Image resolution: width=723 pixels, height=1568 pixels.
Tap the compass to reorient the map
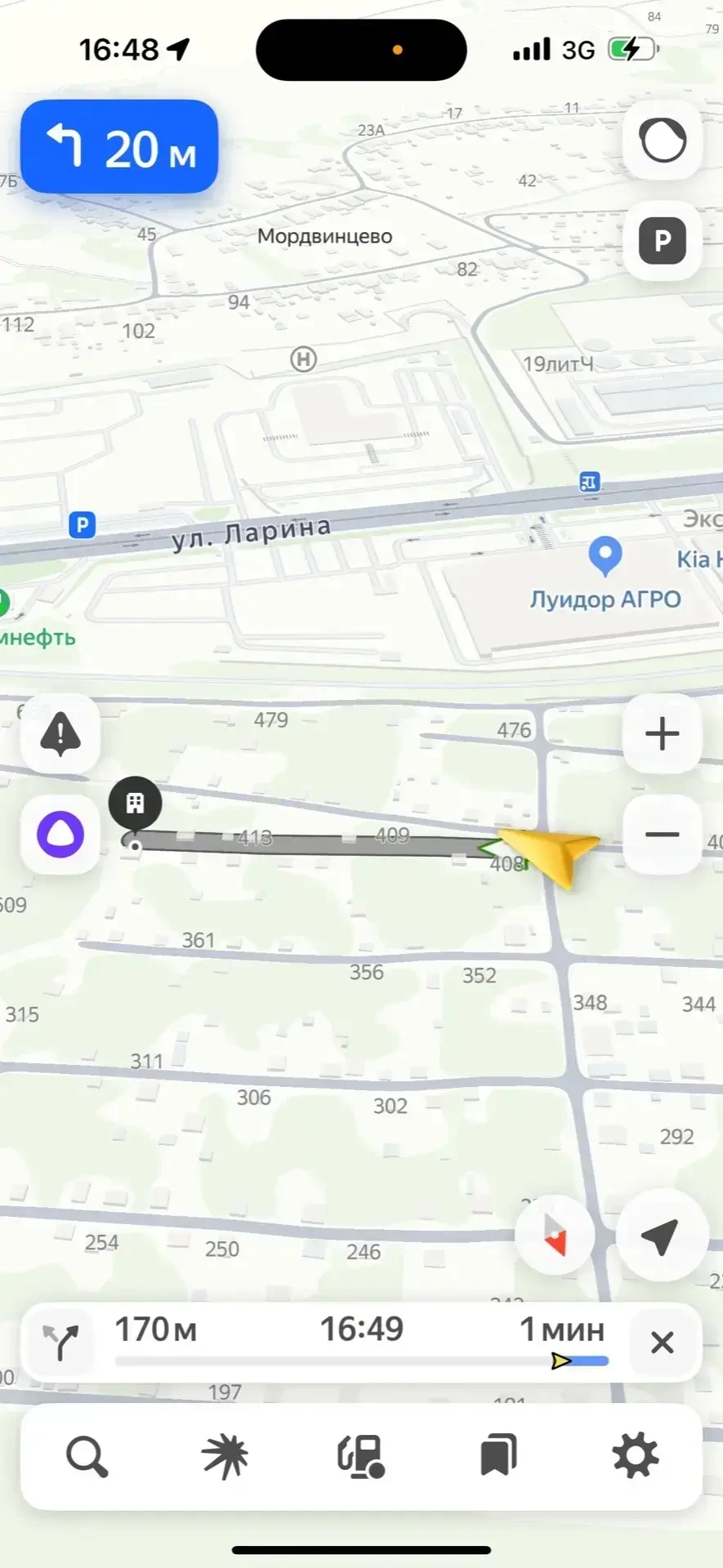click(x=555, y=1234)
